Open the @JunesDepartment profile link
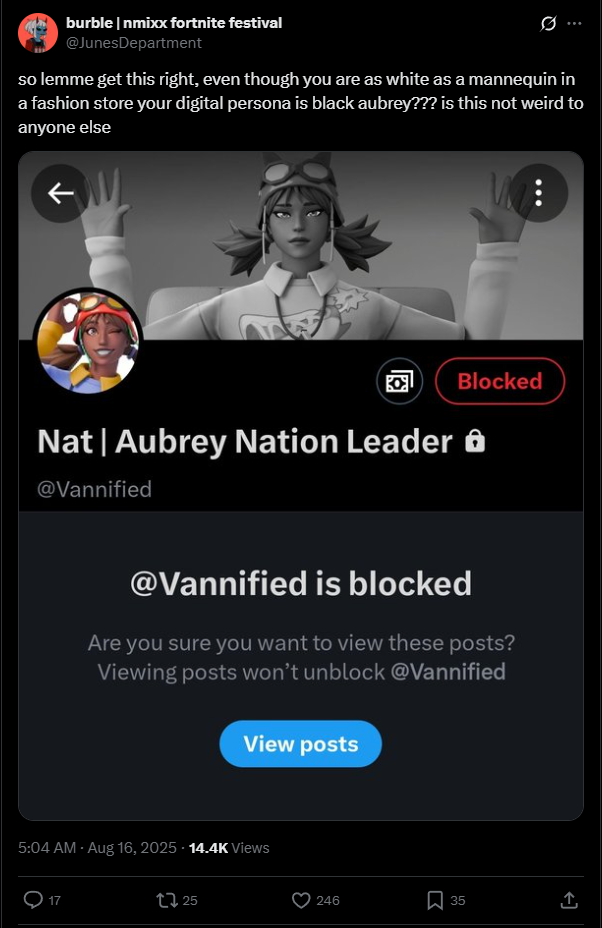This screenshot has width=602, height=928. pyautogui.click(x=133, y=43)
